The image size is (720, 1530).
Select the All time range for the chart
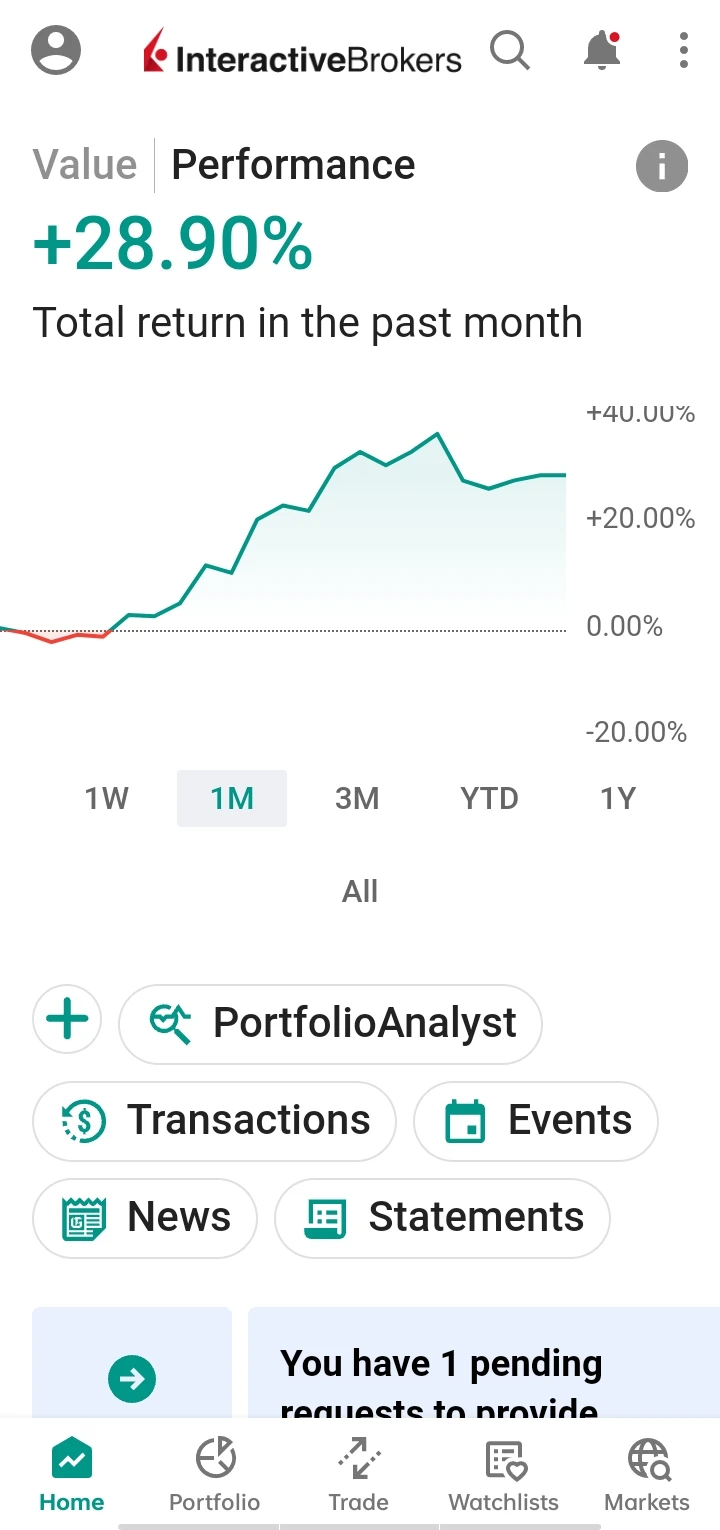[359, 891]
